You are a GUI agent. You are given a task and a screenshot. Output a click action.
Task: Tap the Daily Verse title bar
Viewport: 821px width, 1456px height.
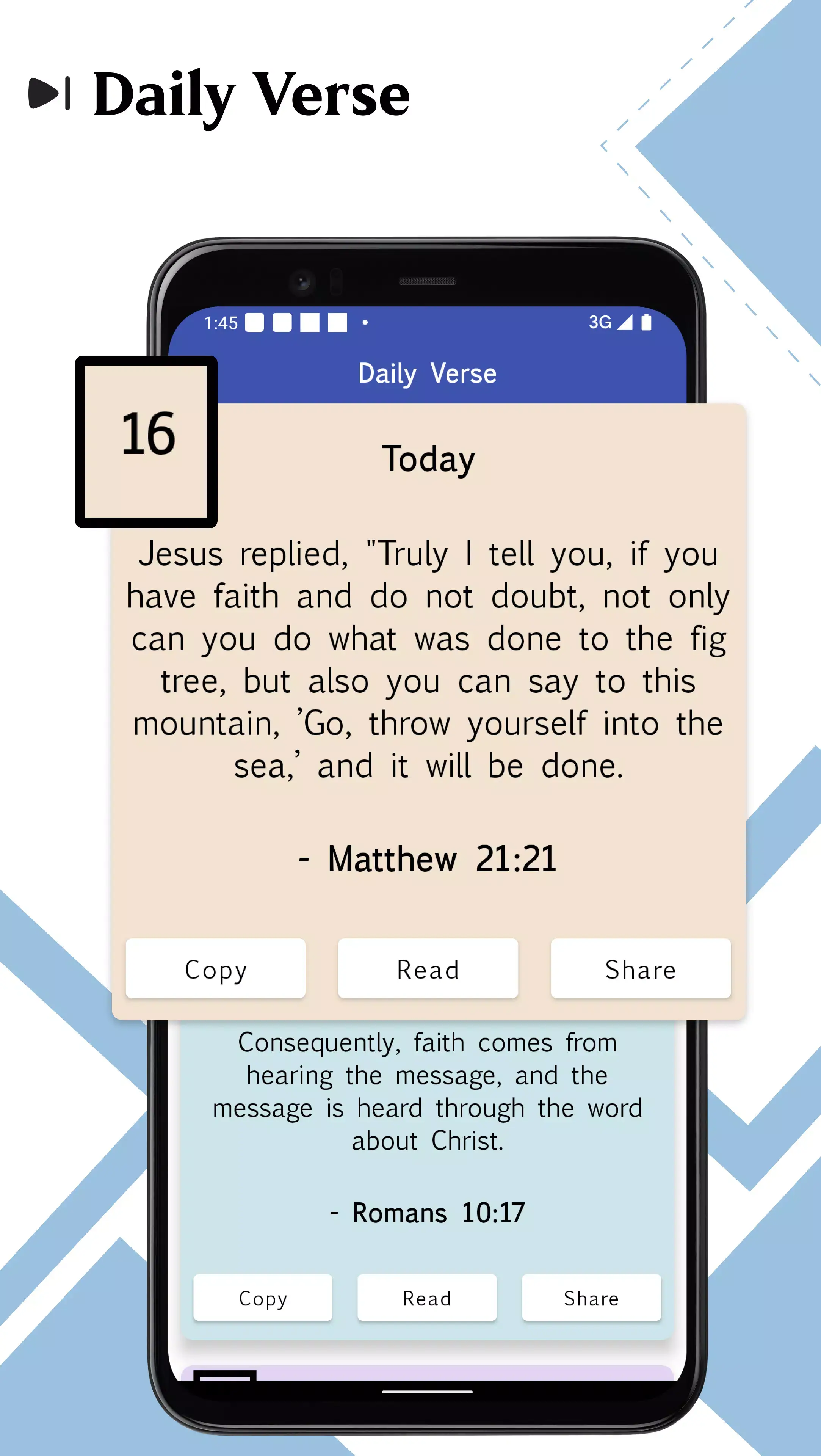(x=428, y=373)
